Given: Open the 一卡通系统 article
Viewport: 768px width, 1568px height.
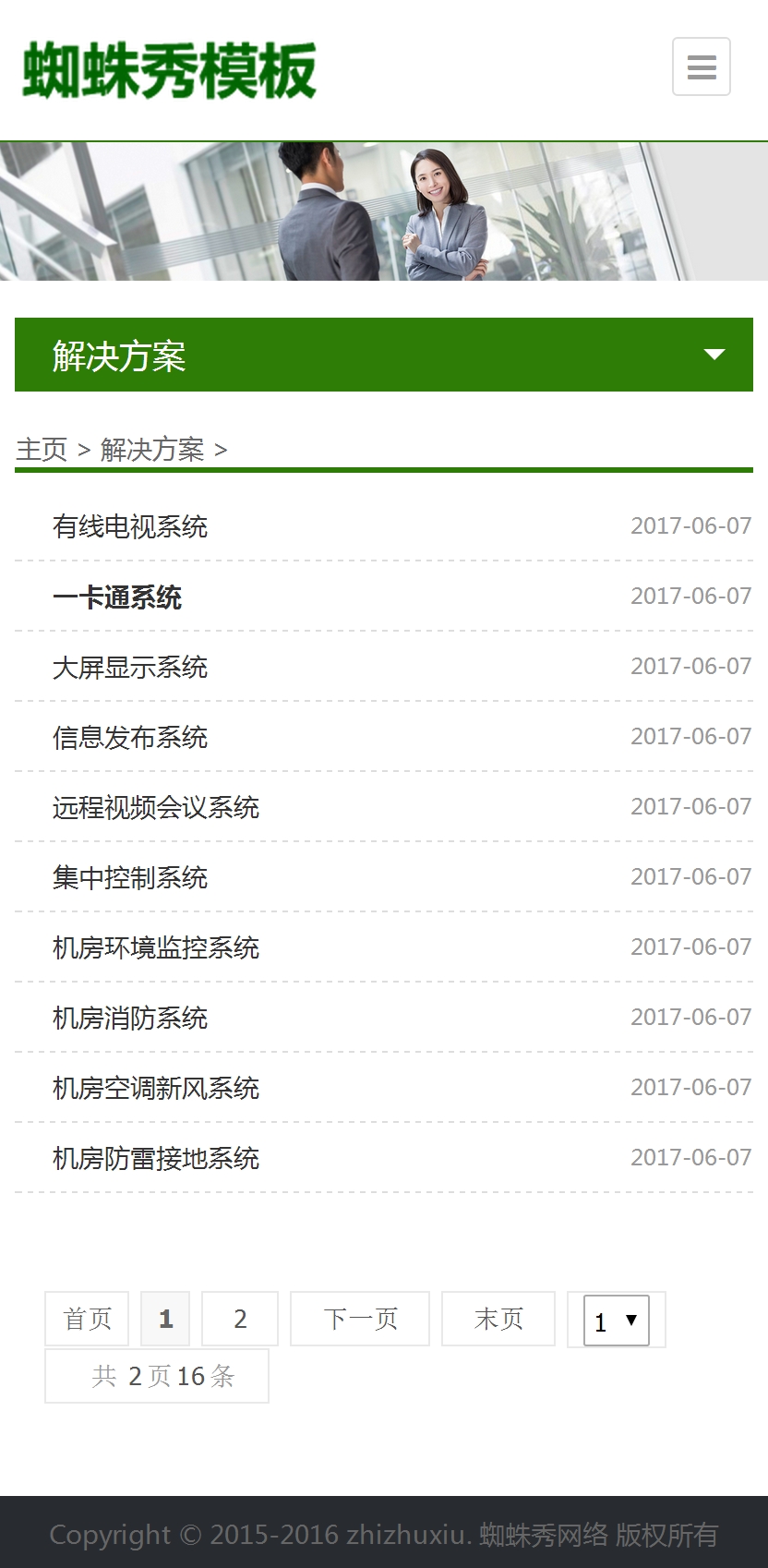Looking at the screenshot, I should click(117, 597).
